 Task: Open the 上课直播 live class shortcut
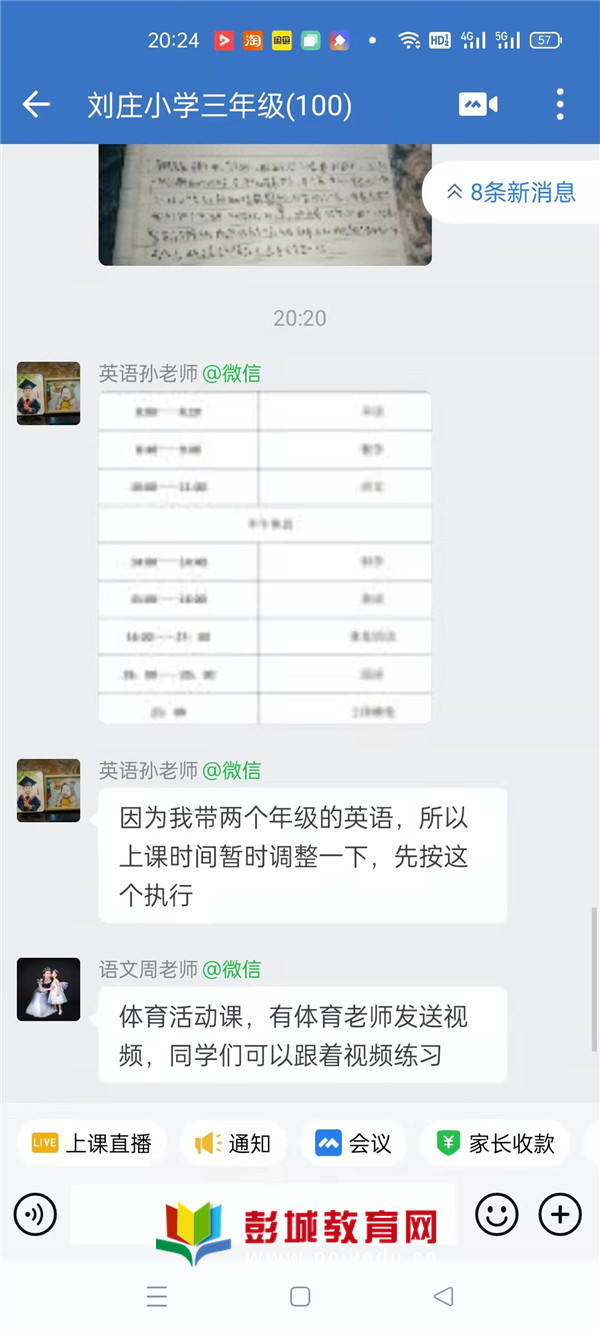pyautogui.click(x=92, y=1143)
